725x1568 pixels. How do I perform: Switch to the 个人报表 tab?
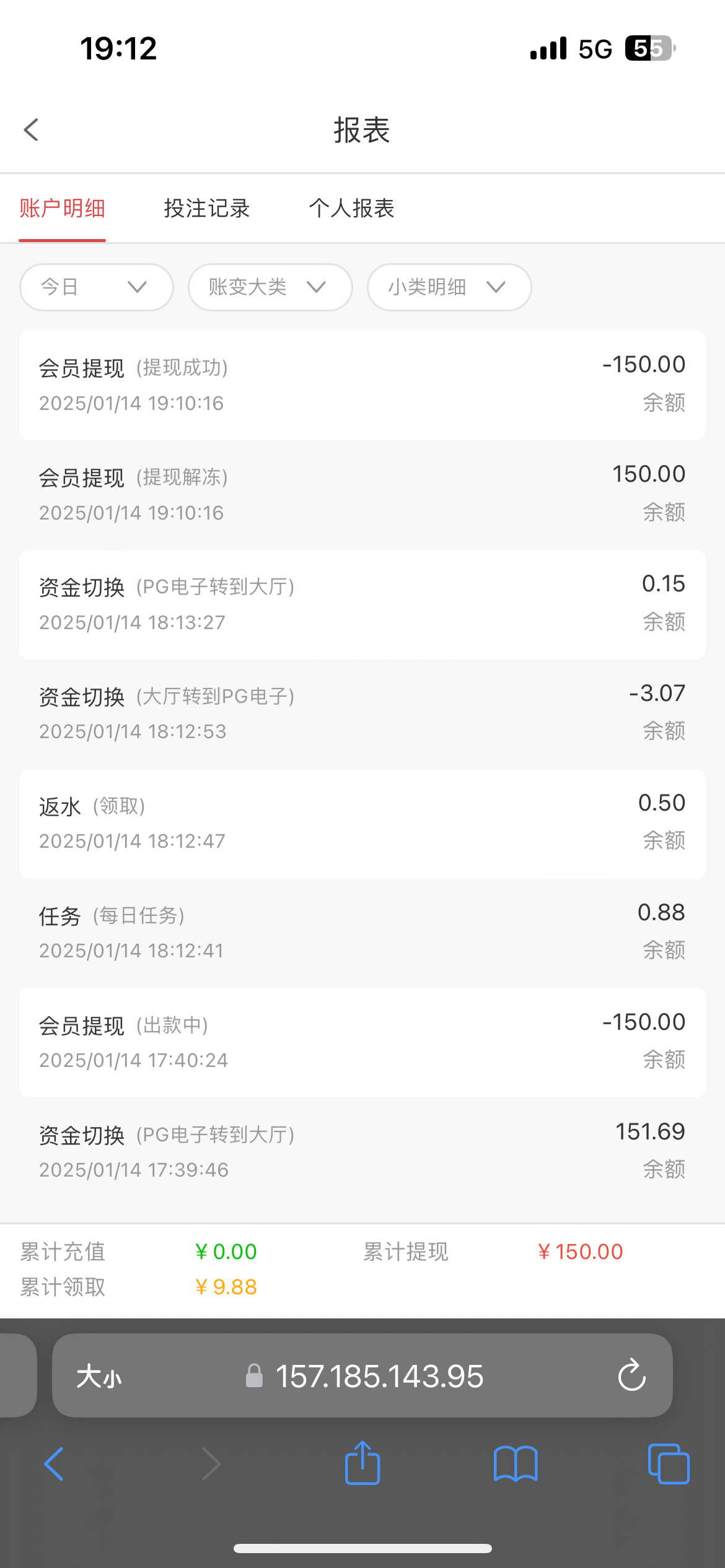click(351, 209)
